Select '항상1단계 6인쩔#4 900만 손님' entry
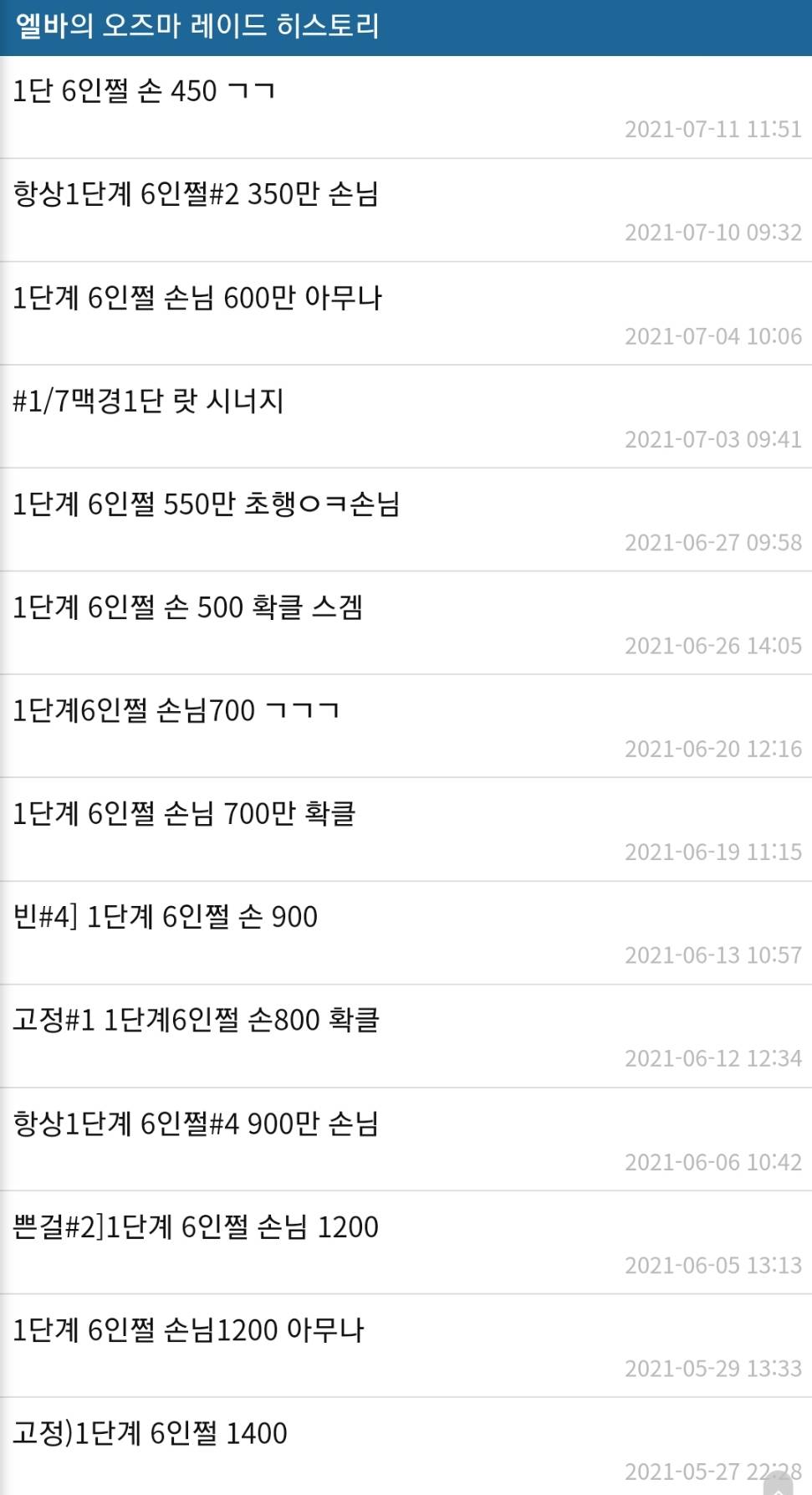The width and height of the screenshot is (812, 1495). pos(406,1139)
